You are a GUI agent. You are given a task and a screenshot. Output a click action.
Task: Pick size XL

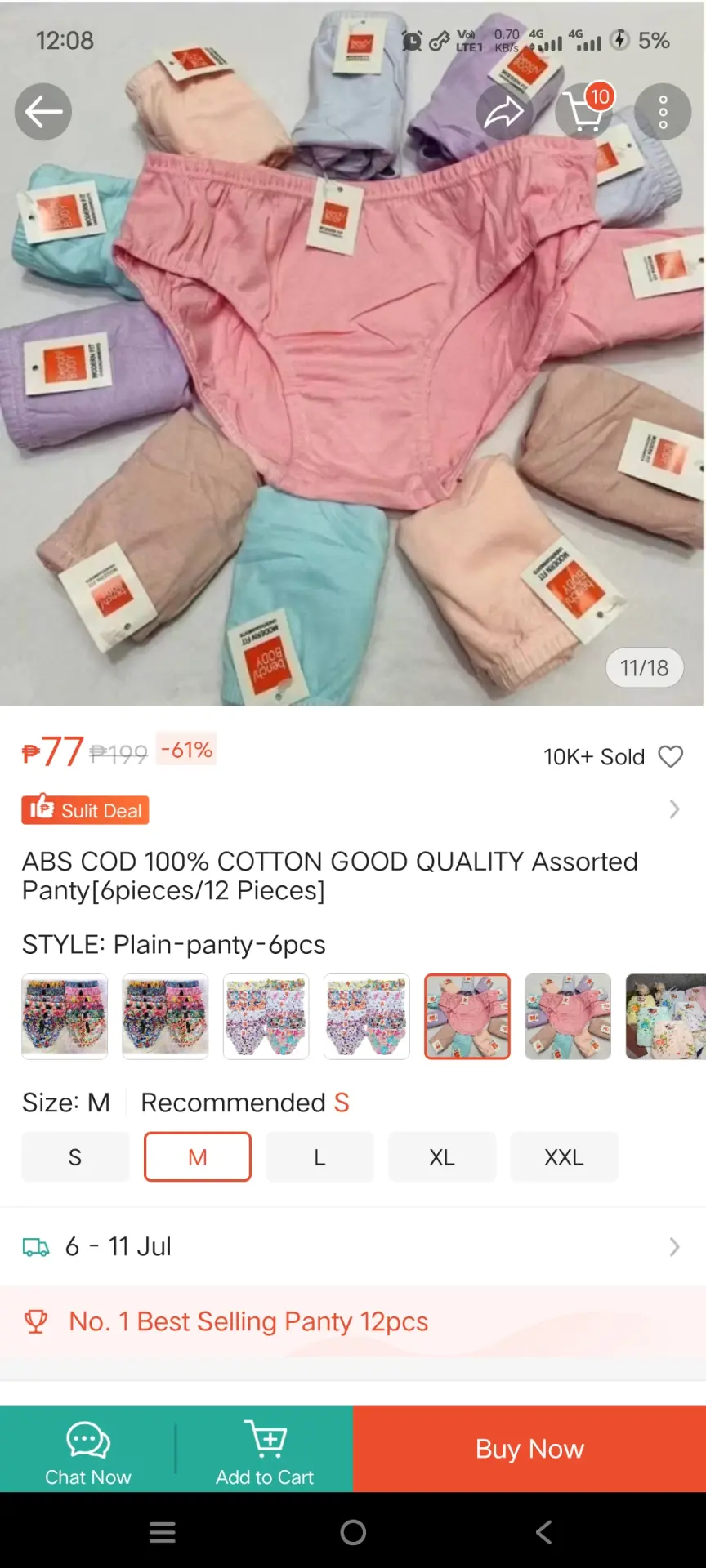coord(442,1157)
